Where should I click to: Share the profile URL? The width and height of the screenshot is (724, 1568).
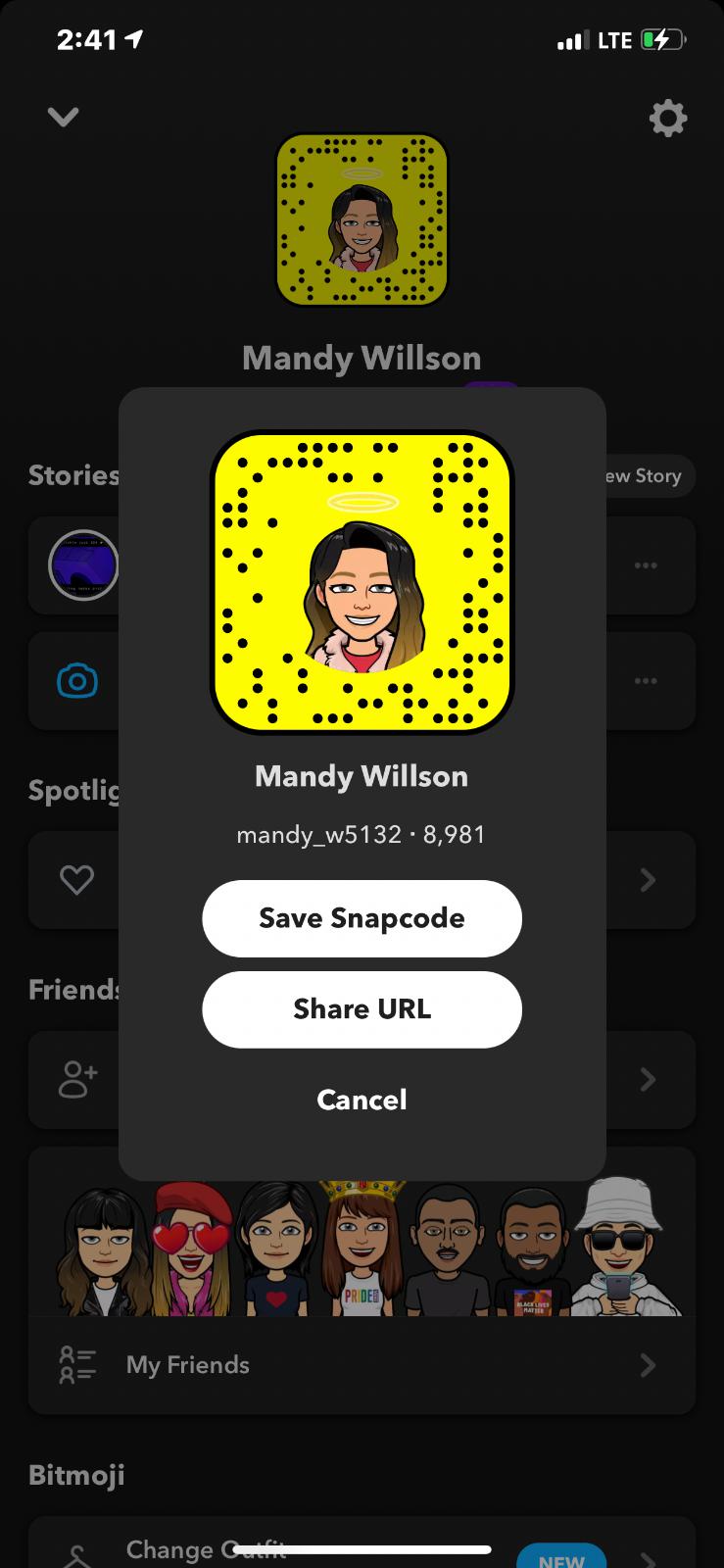(x=362, y=1009)
